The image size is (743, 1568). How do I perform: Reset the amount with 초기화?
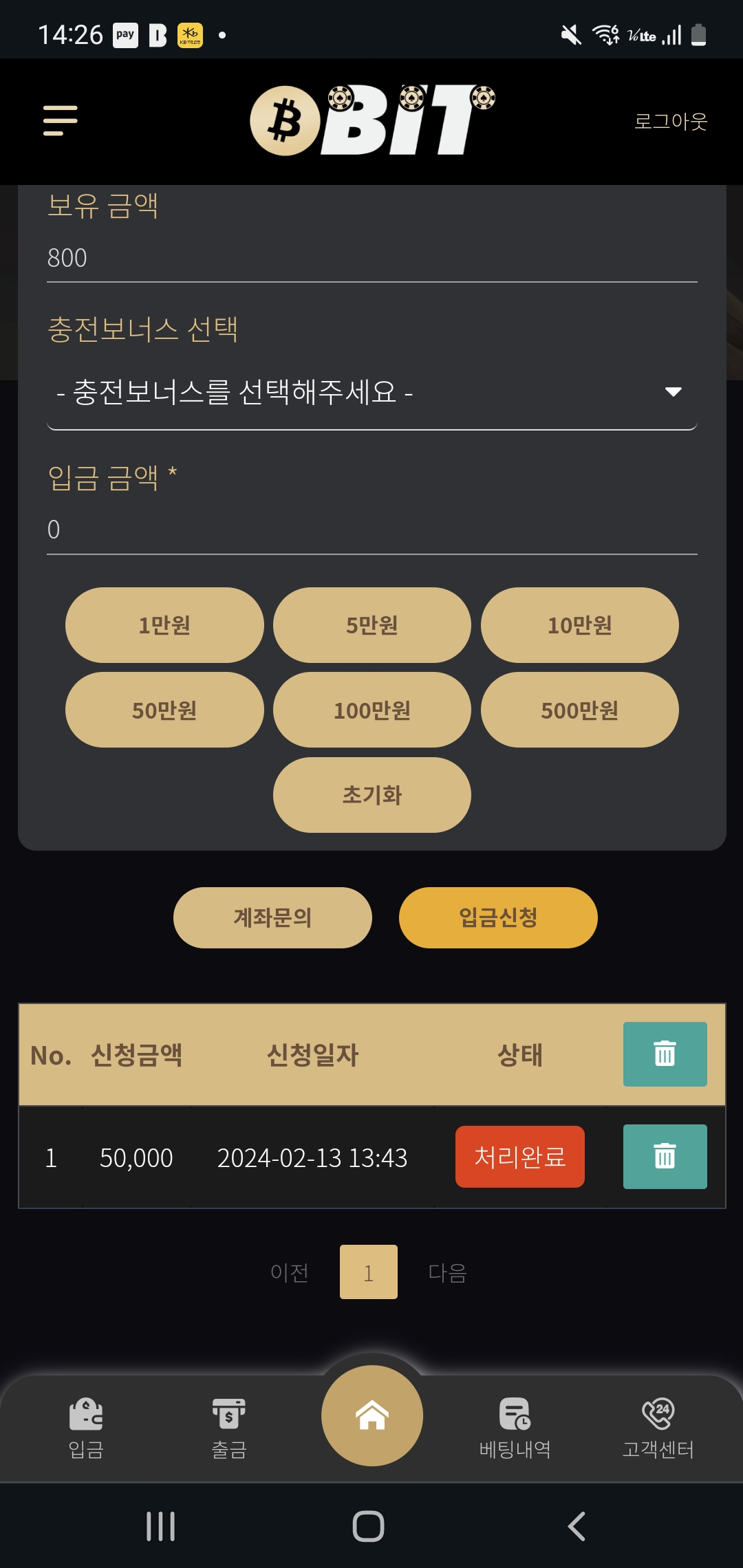372,795
